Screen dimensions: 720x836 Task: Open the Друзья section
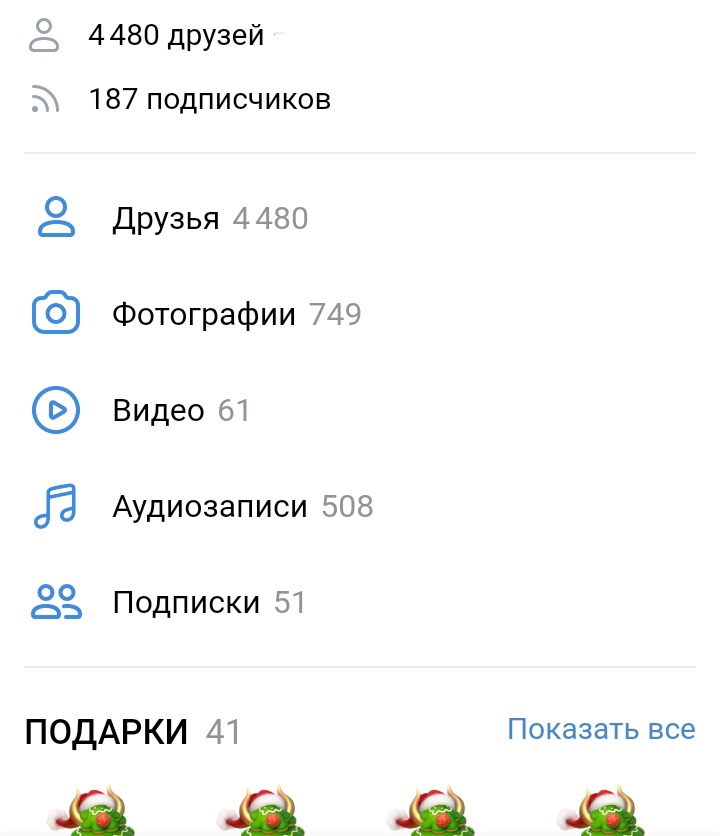point(167,217)
